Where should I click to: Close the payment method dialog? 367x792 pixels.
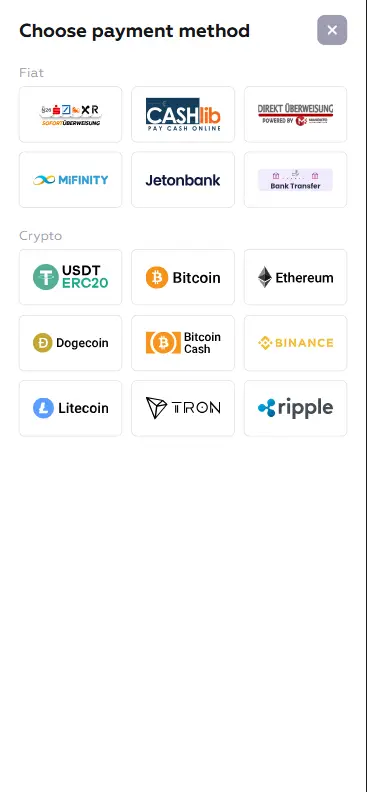pyautogui.click(x=332, y=30)
